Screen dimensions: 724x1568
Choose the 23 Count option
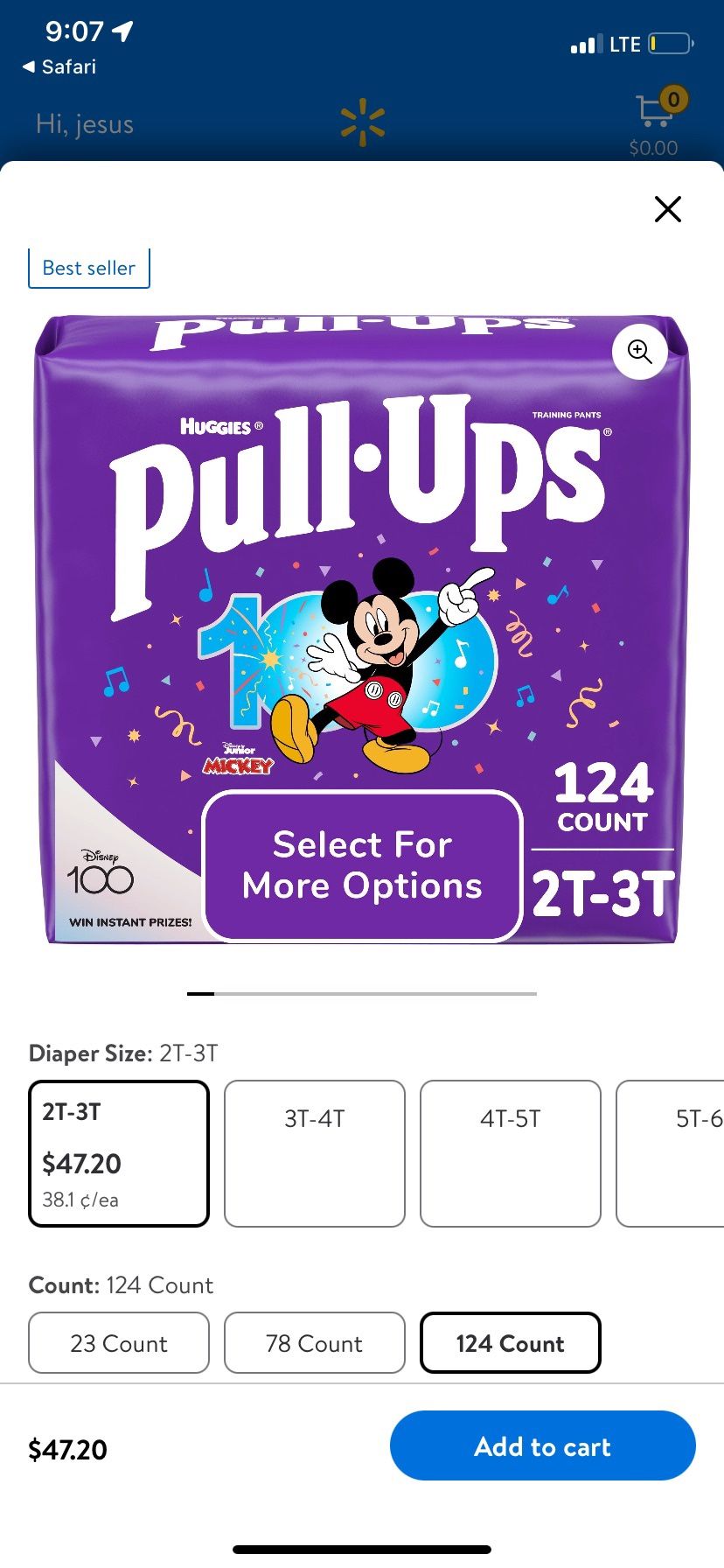118,1343
